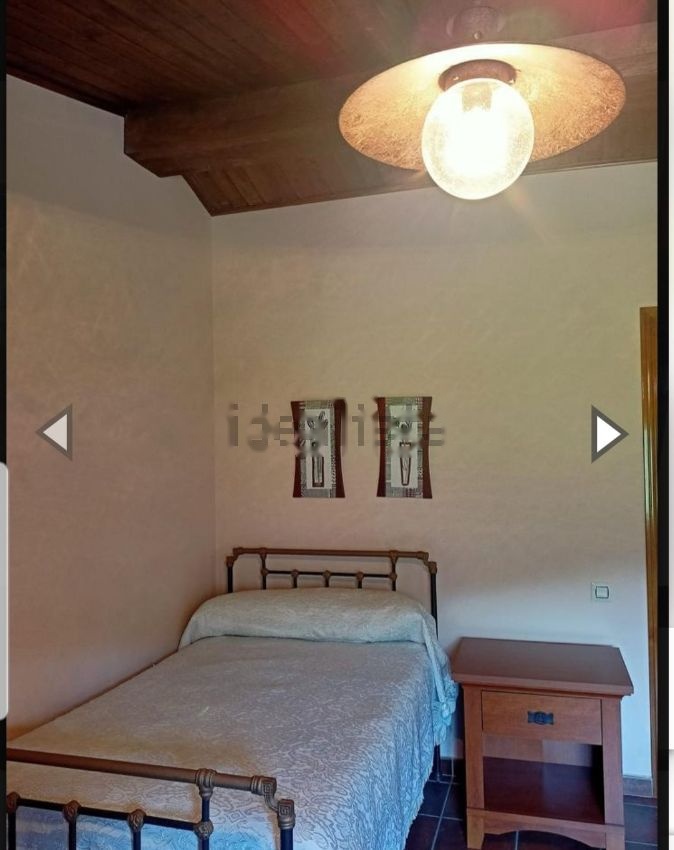
Task: Advance to the next listing photo
Action: [x=609, y=434]
